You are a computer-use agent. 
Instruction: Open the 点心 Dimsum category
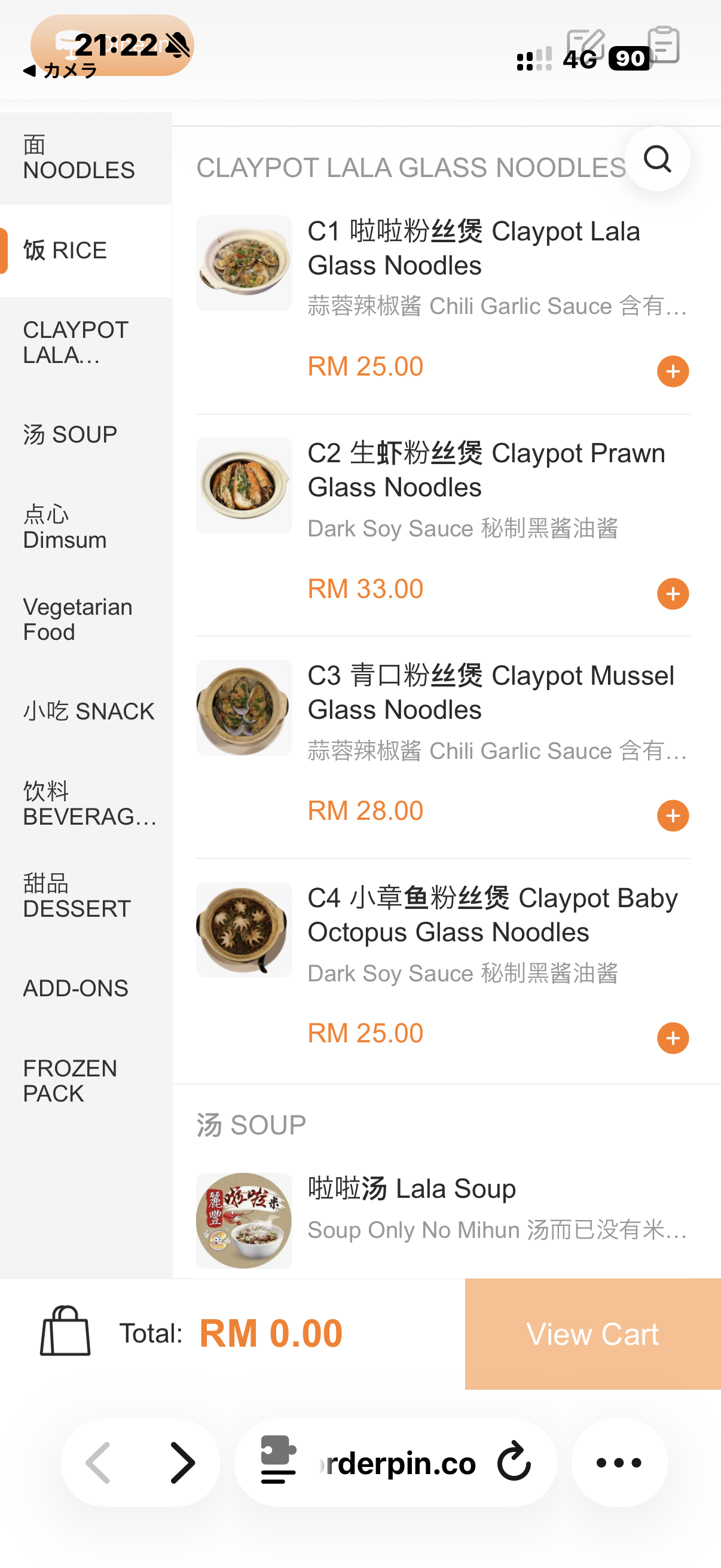[85, 527]
